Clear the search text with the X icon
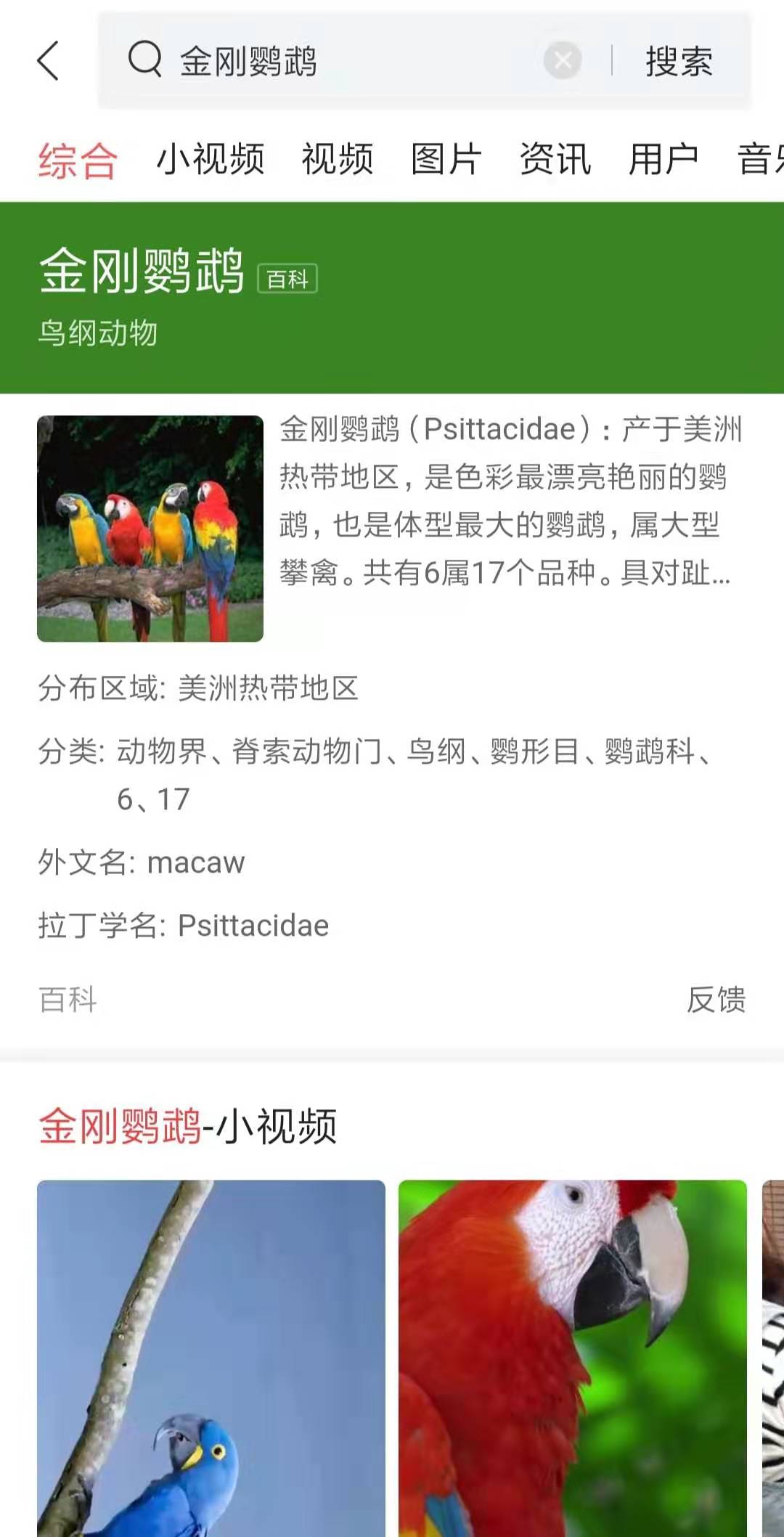784x1537 pixels. click(x=561, y=60)
